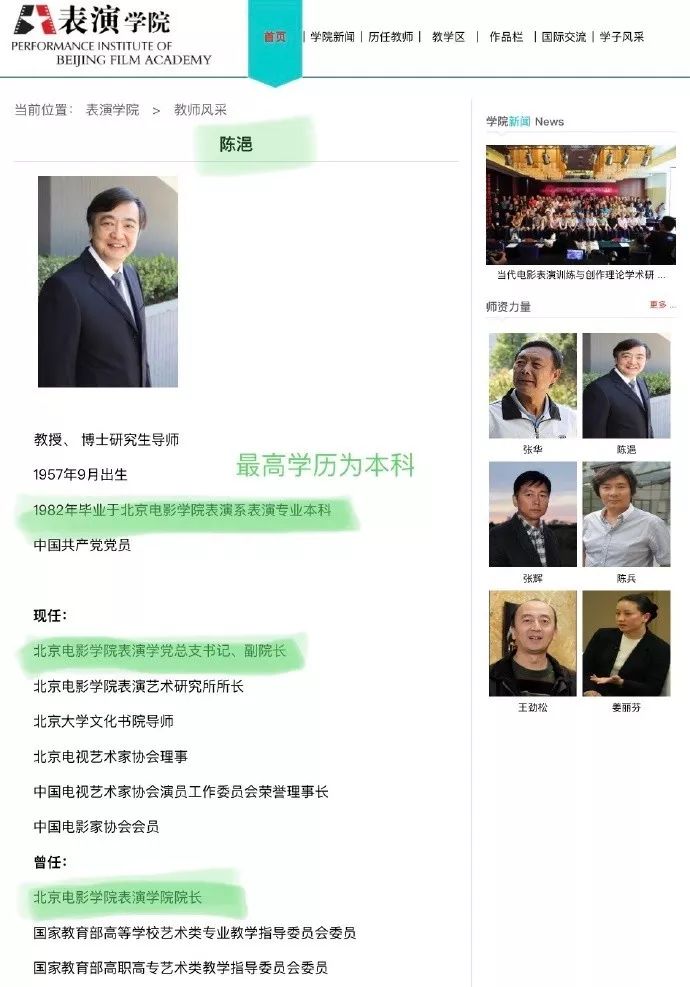Open the 学院新闻 navigation item
Screen dimensions: 690x987
332,37
